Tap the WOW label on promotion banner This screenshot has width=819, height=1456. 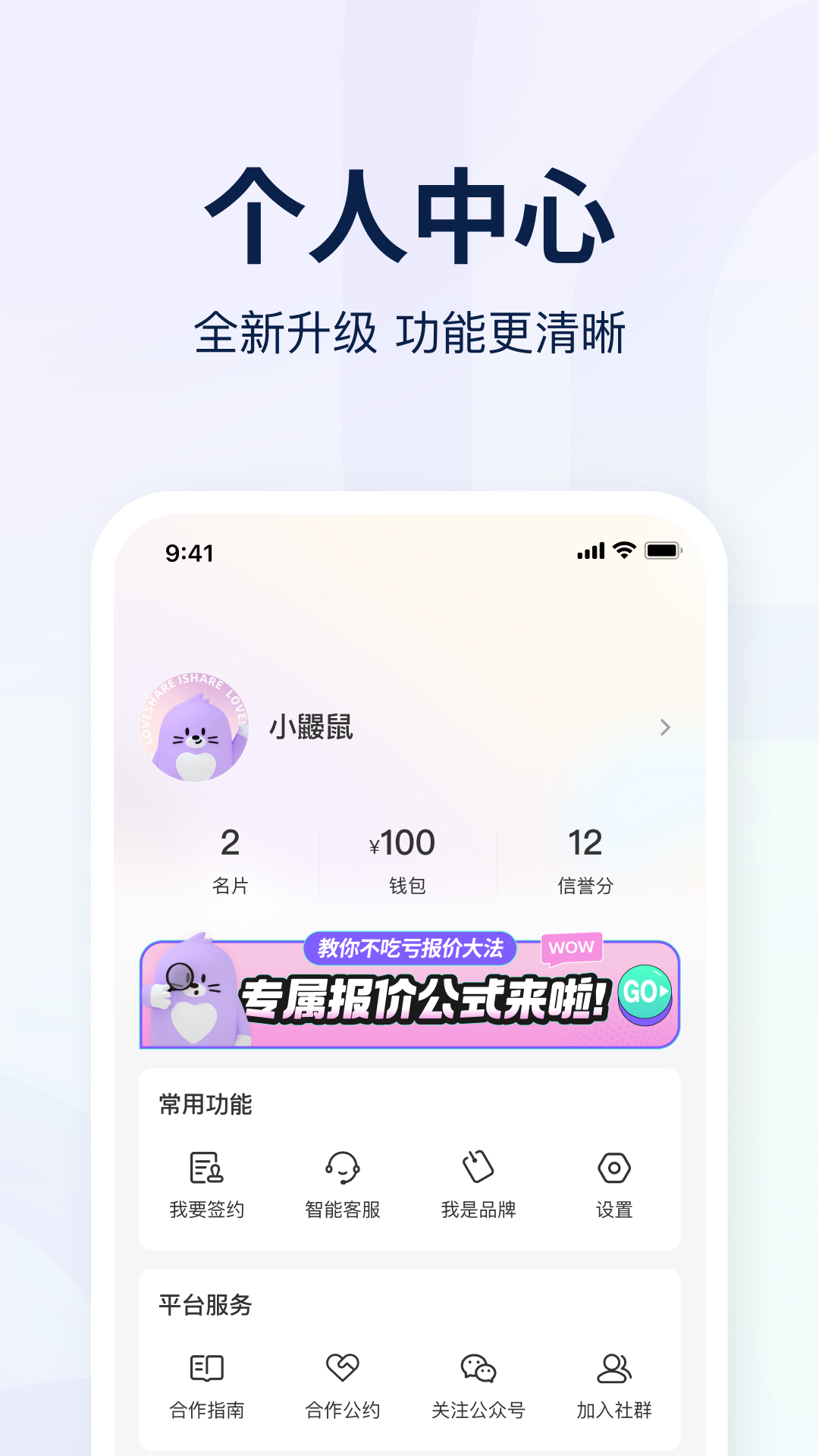[x=570, y=946]
